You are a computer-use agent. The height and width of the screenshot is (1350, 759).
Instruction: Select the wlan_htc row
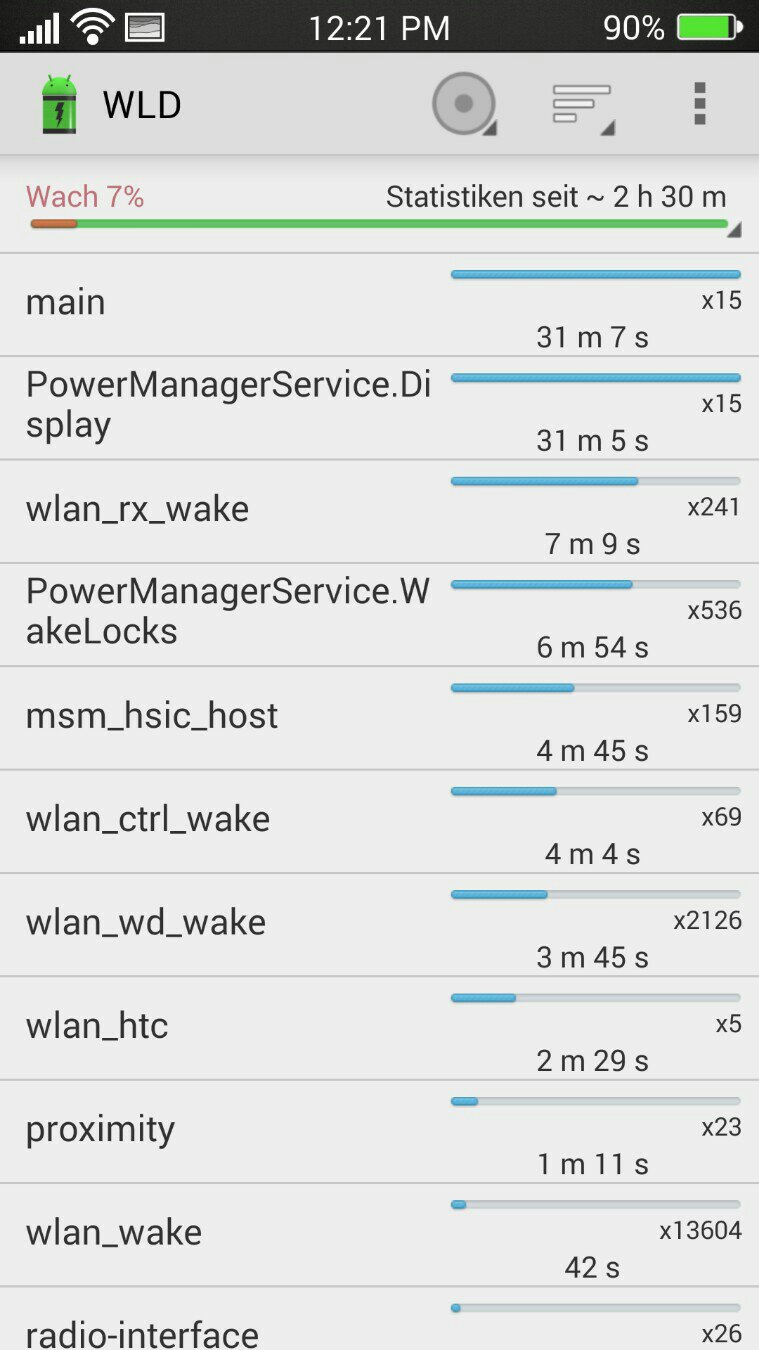coord(379,1028)
